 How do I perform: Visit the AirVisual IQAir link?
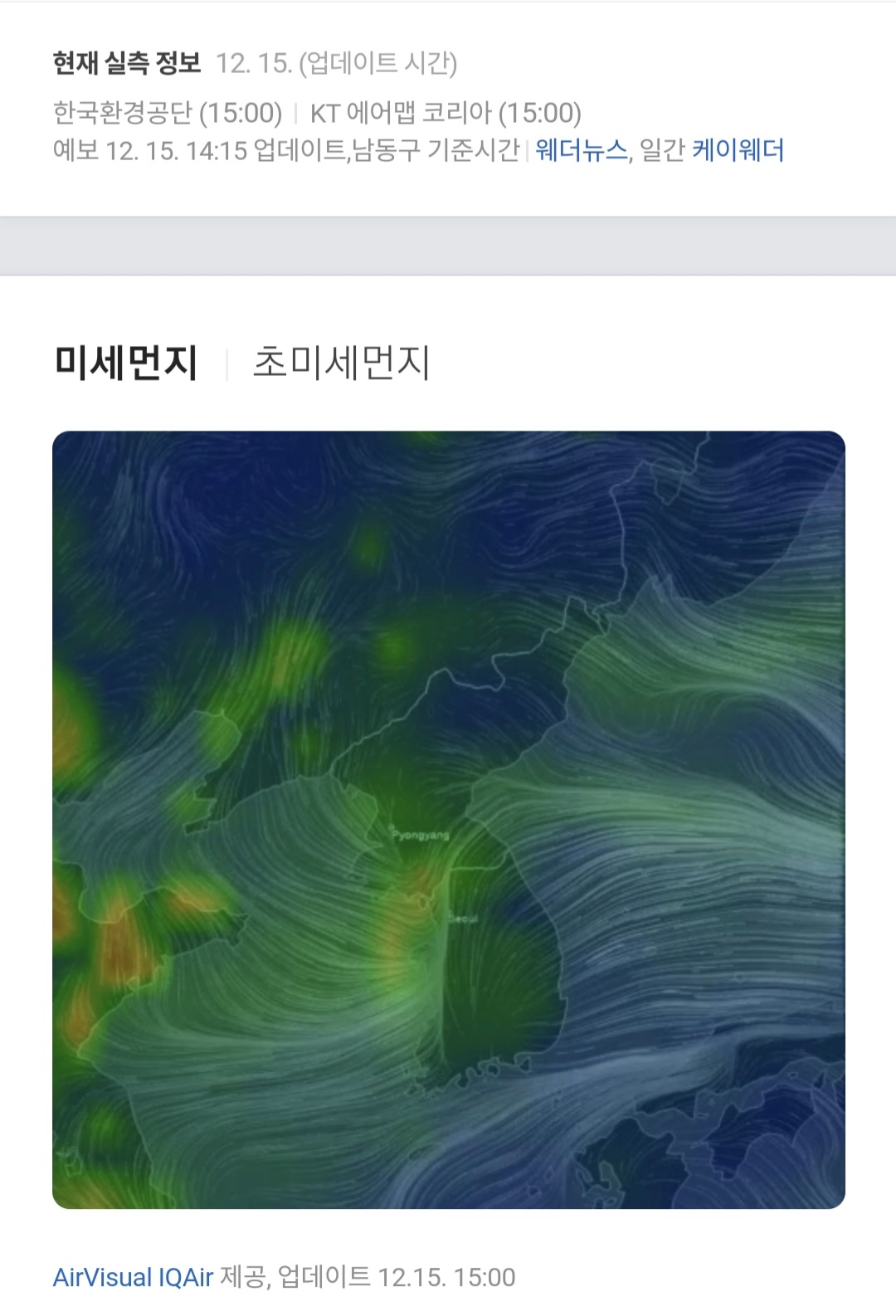tap(133, 1277)
